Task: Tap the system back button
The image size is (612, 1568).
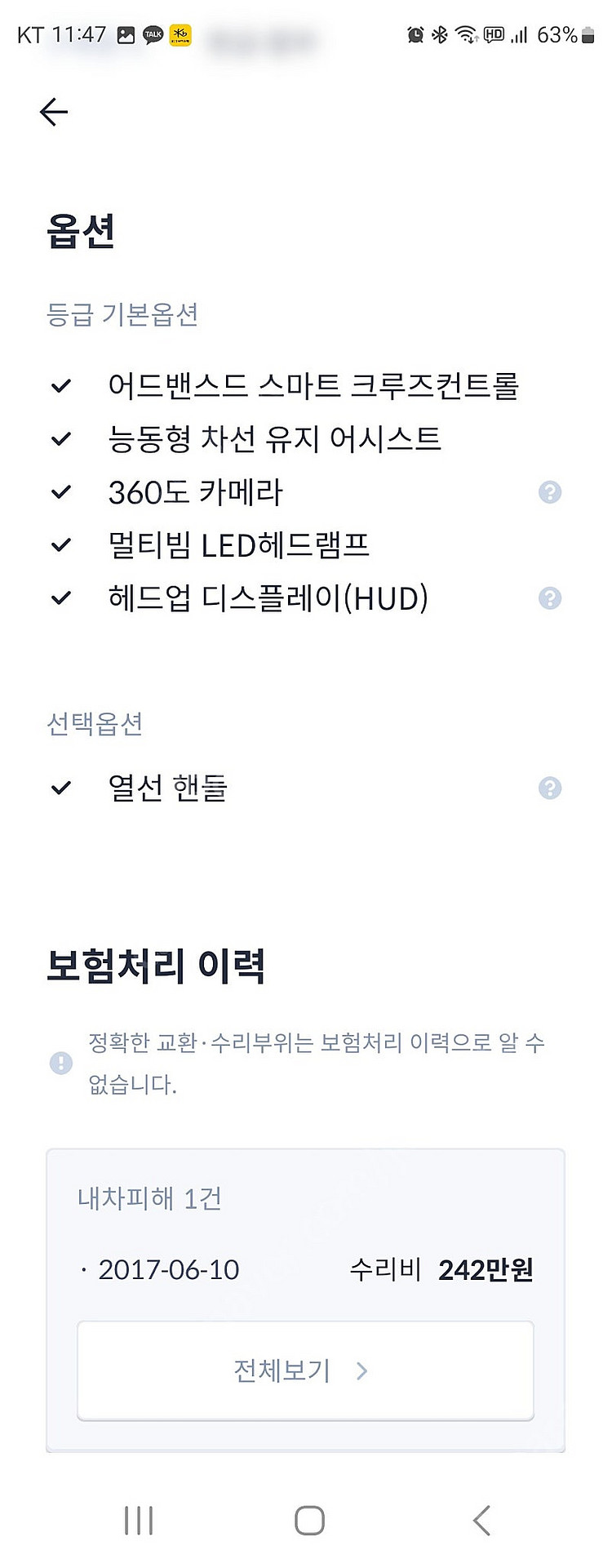Action: click(481, 1520)
